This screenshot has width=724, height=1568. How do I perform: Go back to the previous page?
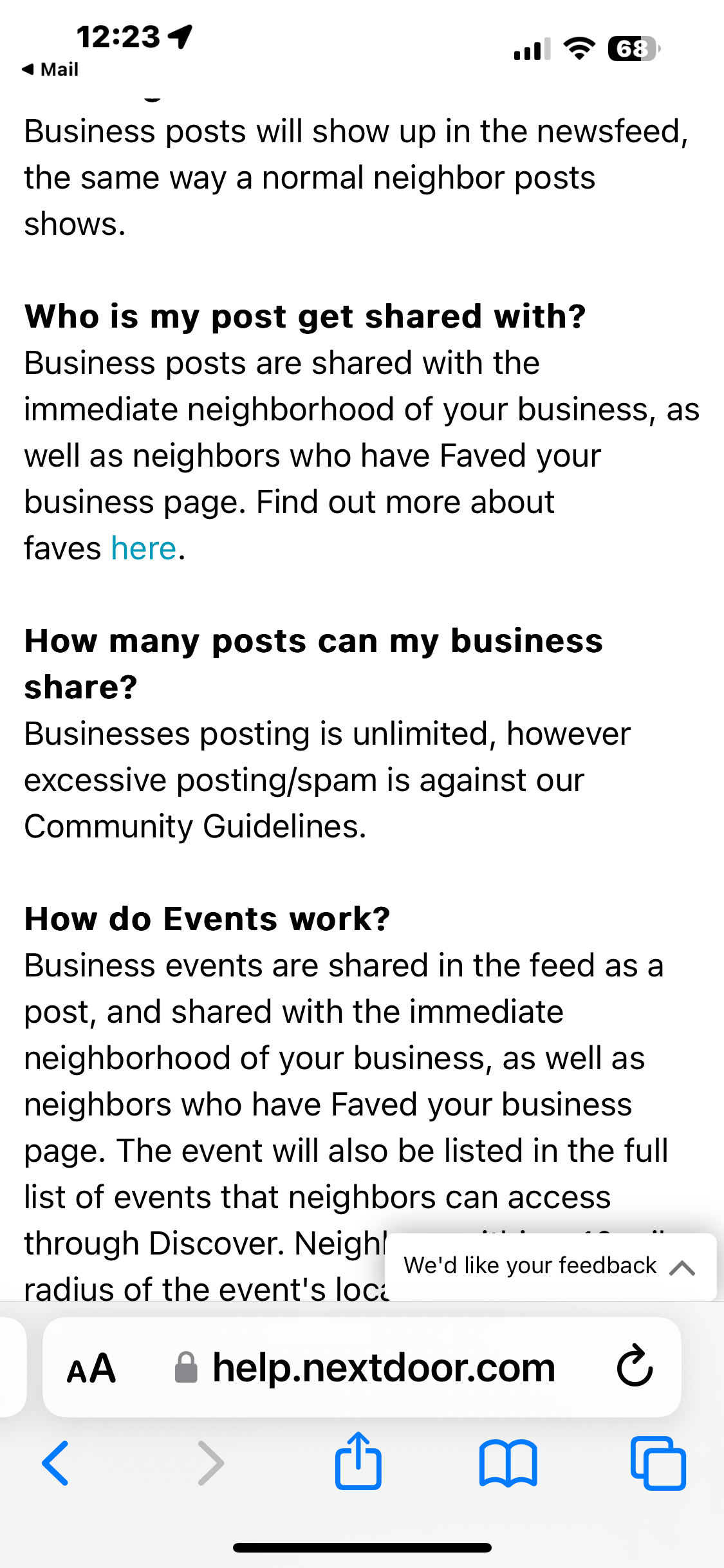56,1463
